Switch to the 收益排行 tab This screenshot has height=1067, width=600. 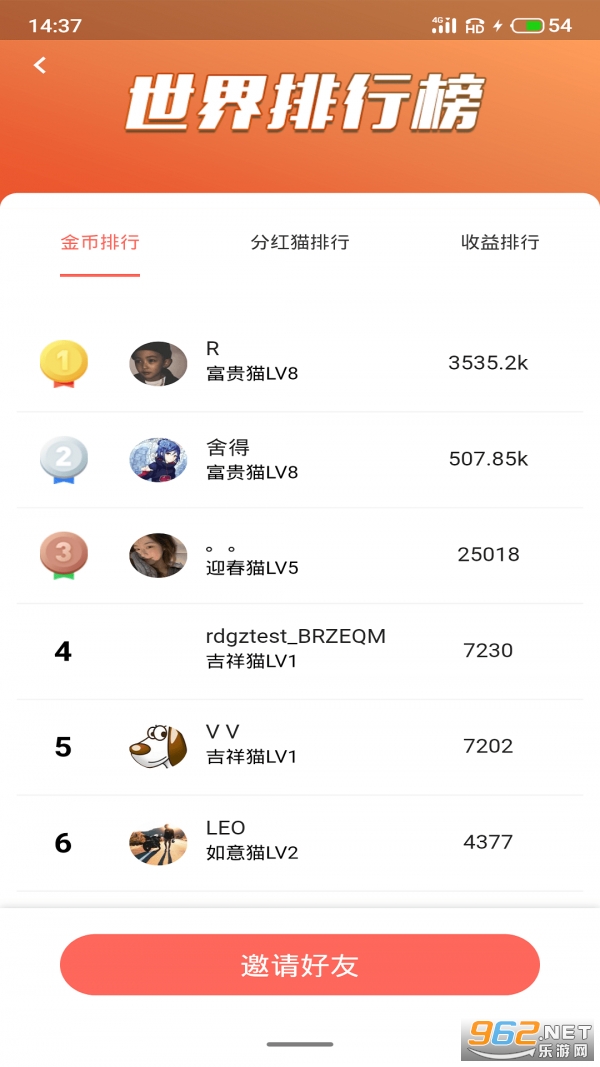pyautogui.click(x=500, y=242)
